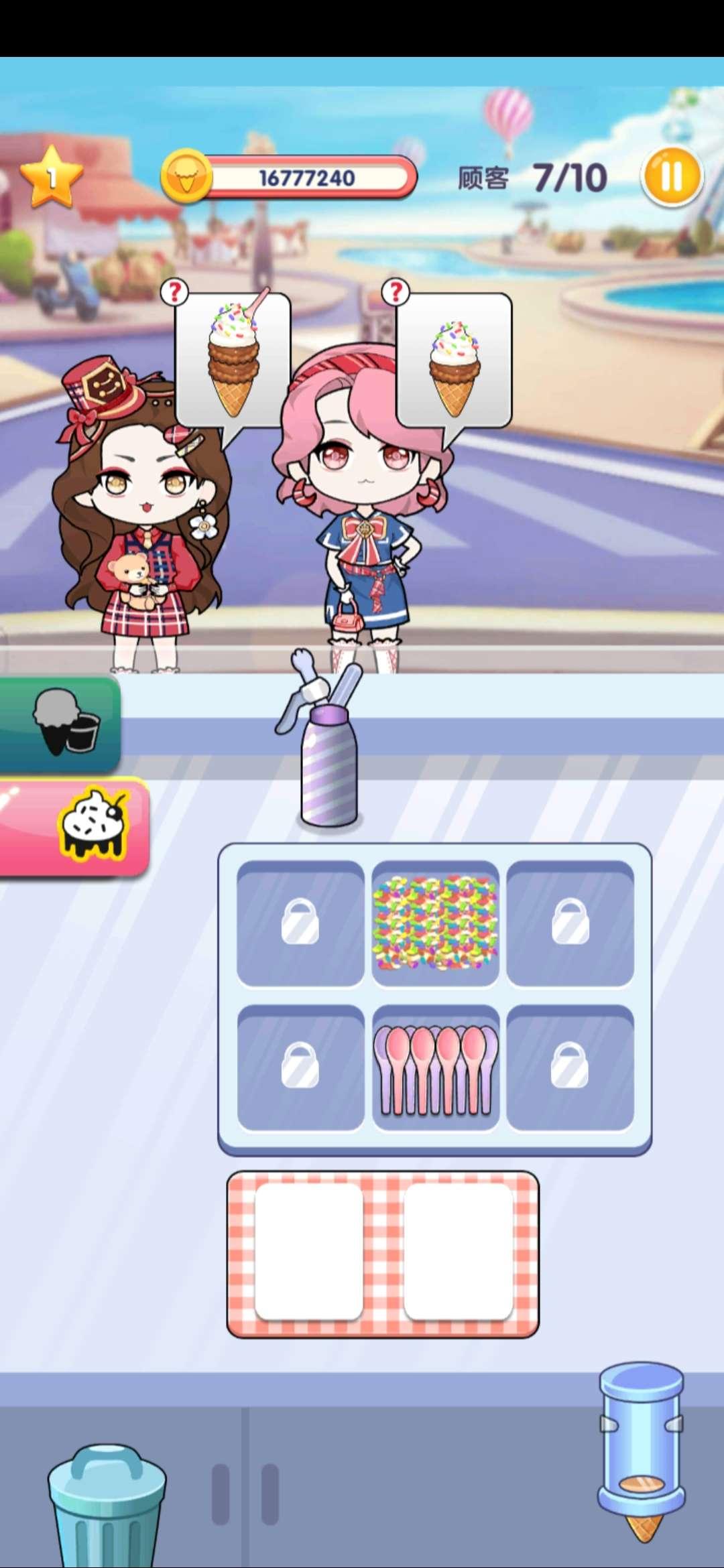This screenshot has width=724, height=1568.
Task: Switch to the ice cream scoop tab
Action: coord(64,722)
